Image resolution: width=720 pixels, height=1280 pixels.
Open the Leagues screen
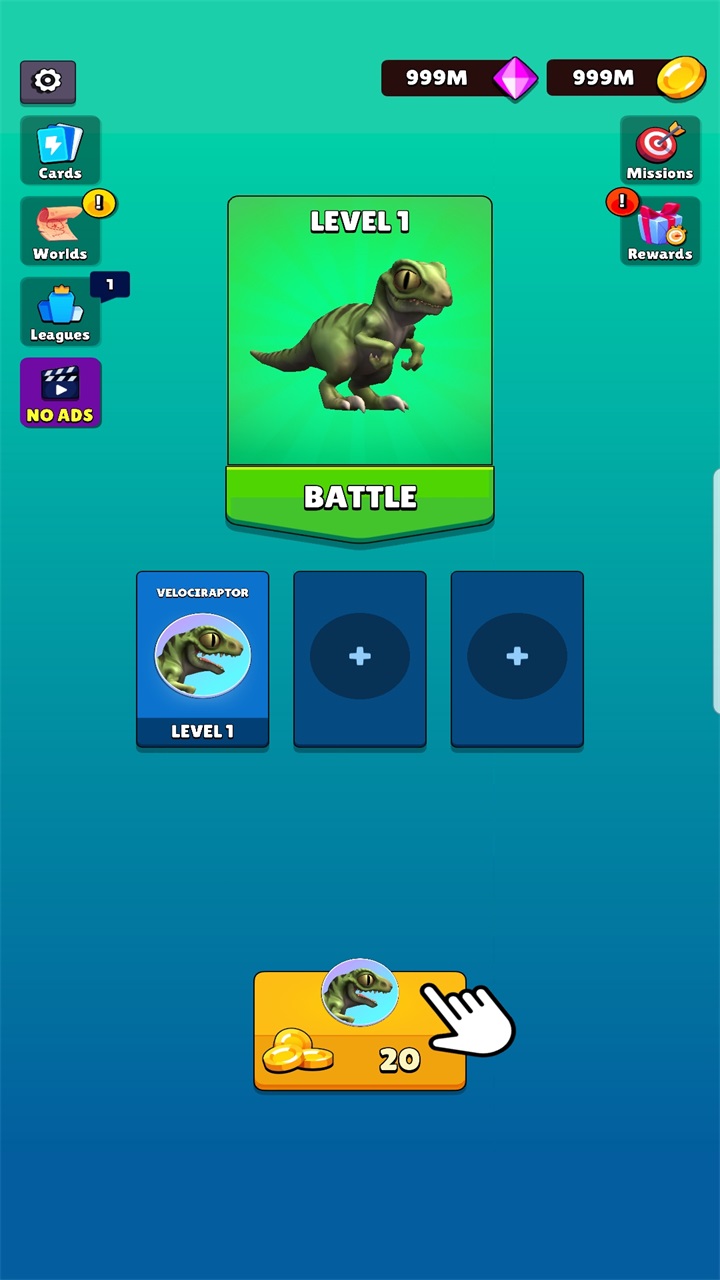[x=60, y=312]
